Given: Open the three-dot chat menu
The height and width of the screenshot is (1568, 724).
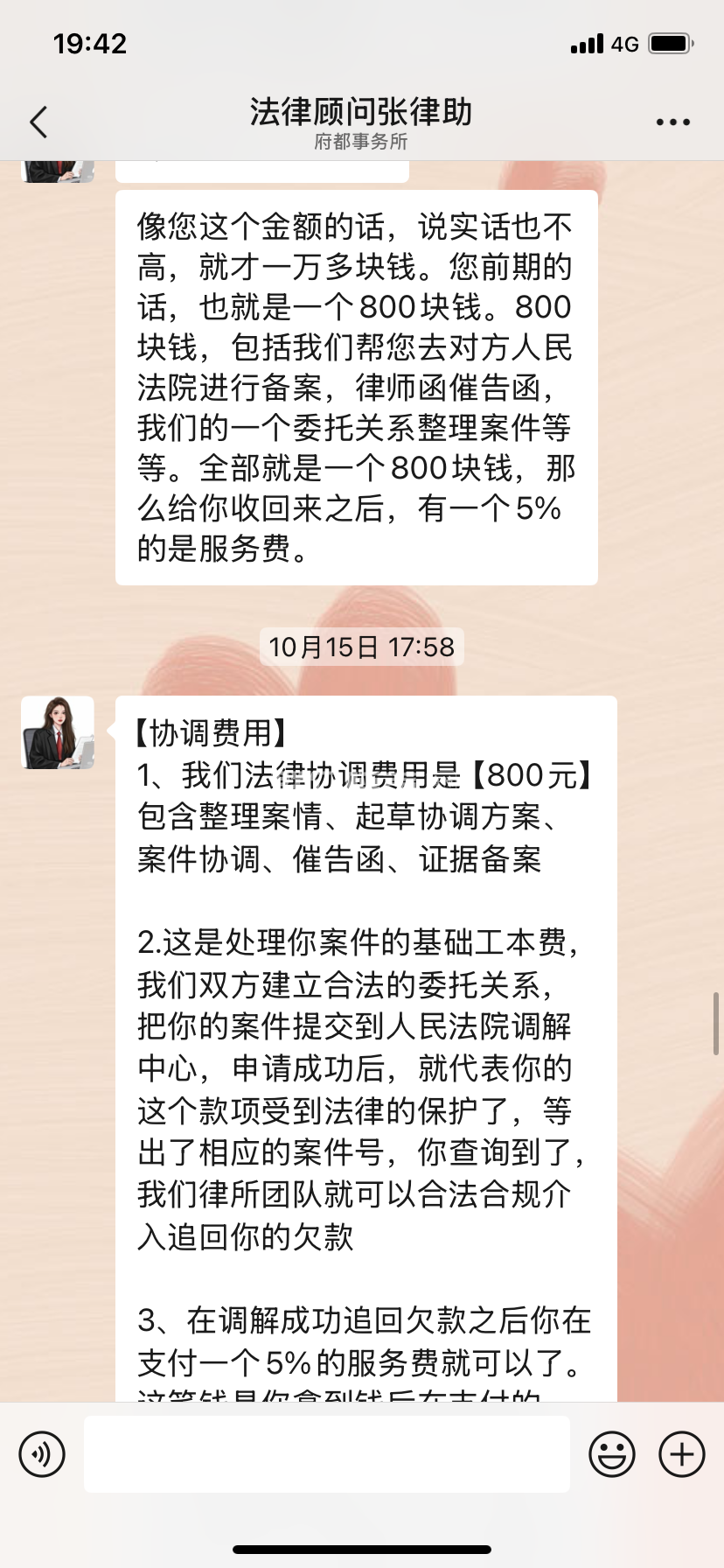Looking at the screenshot, I should [x=672, y=122].
